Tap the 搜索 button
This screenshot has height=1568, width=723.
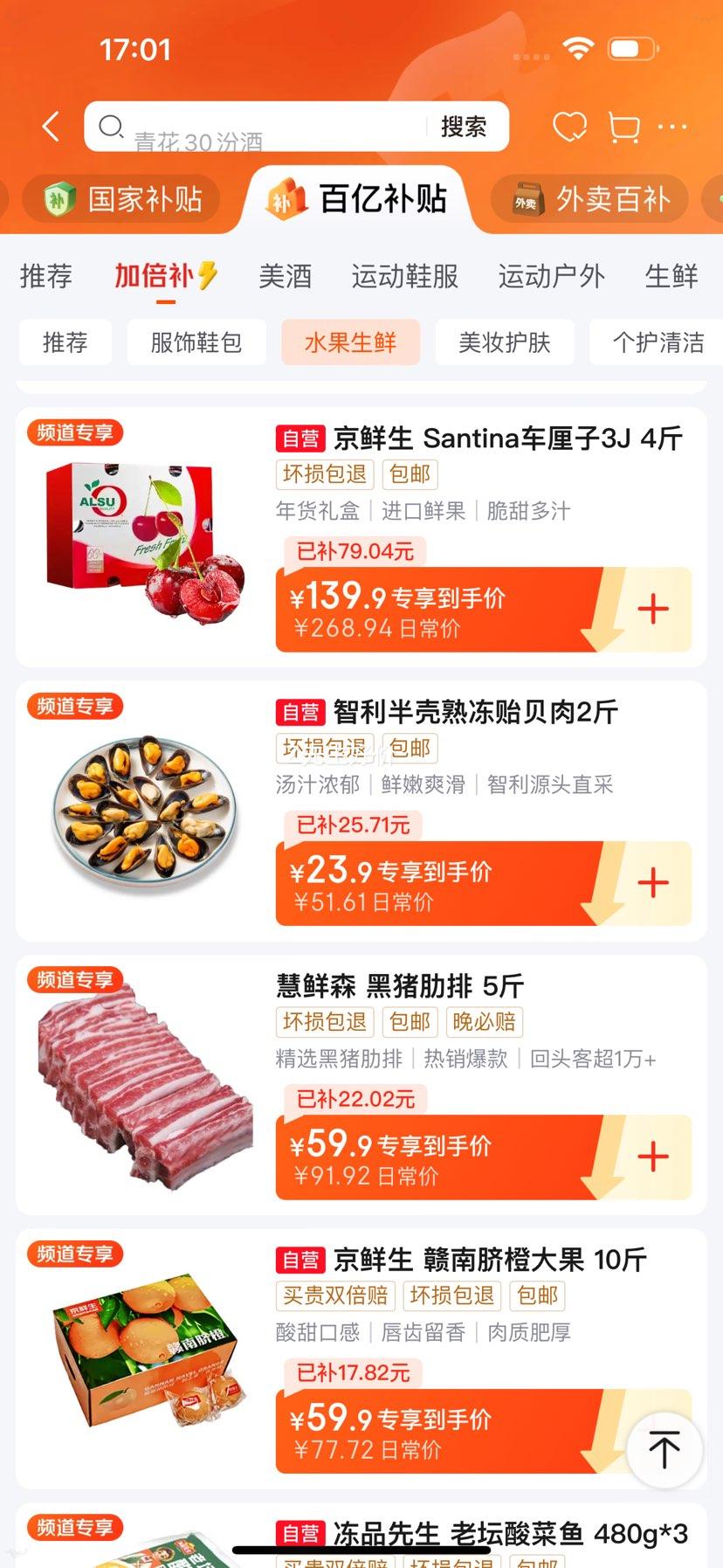[464, 128]
